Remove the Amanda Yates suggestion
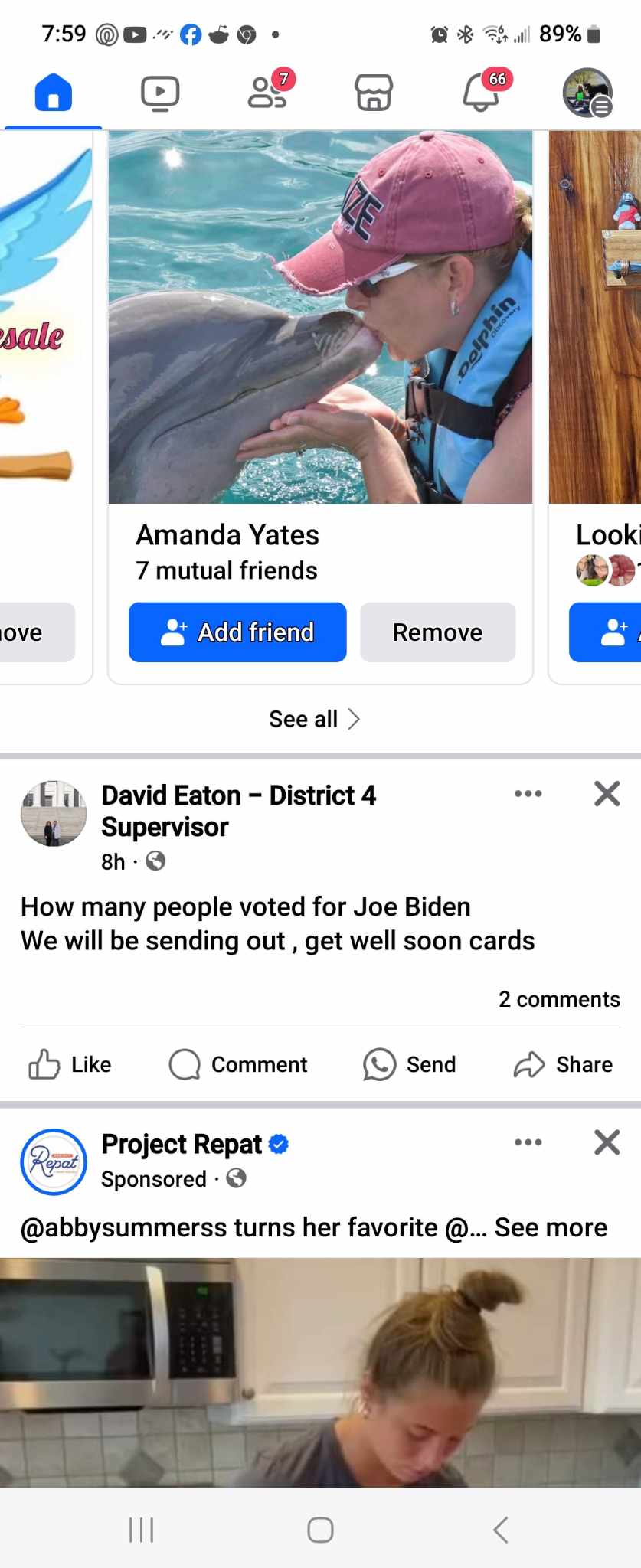Viewport: 641px width, 1568px height. [x=437, y=632]
